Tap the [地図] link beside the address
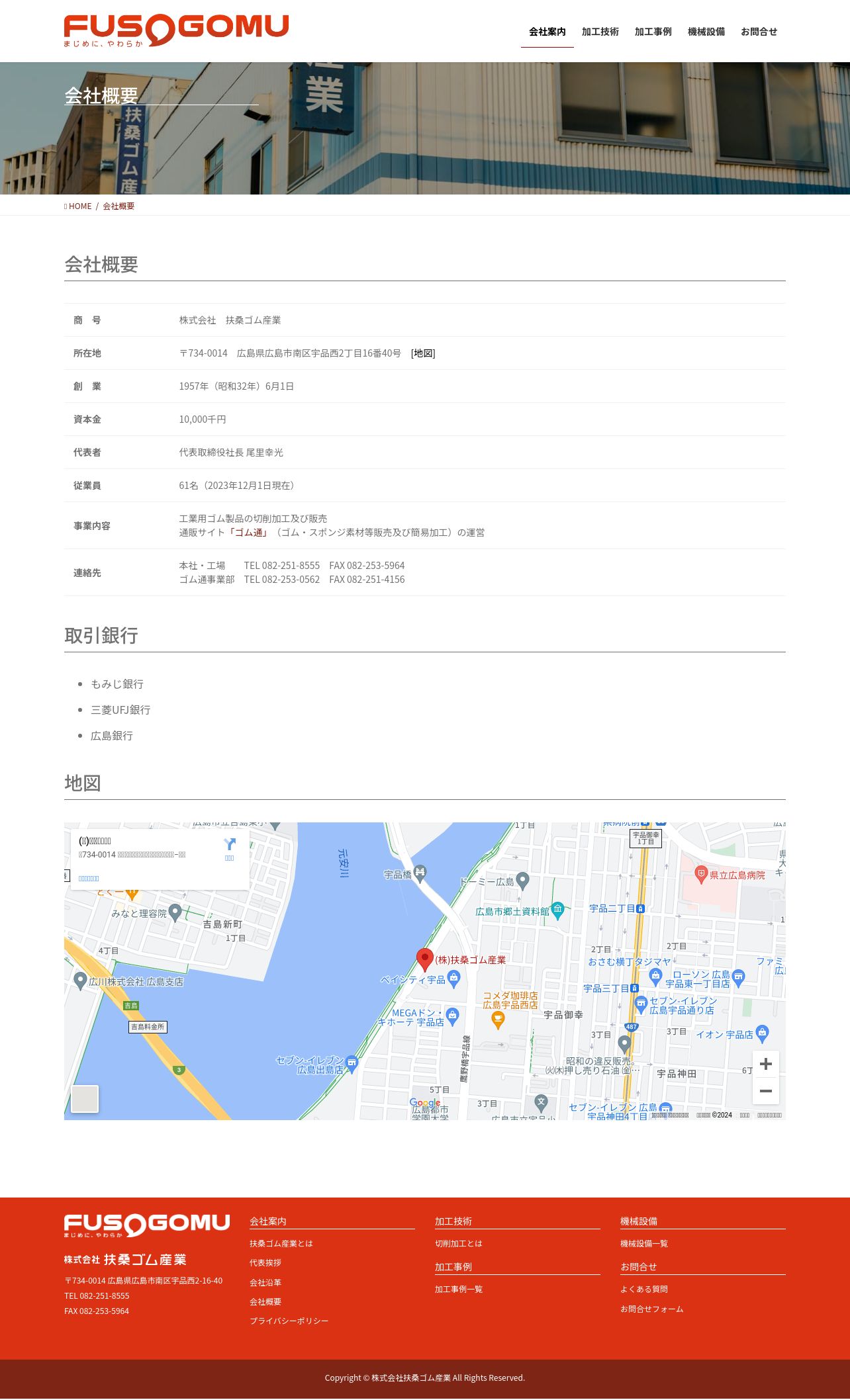This screenshot has width=850, height=1400. point(423,353)
